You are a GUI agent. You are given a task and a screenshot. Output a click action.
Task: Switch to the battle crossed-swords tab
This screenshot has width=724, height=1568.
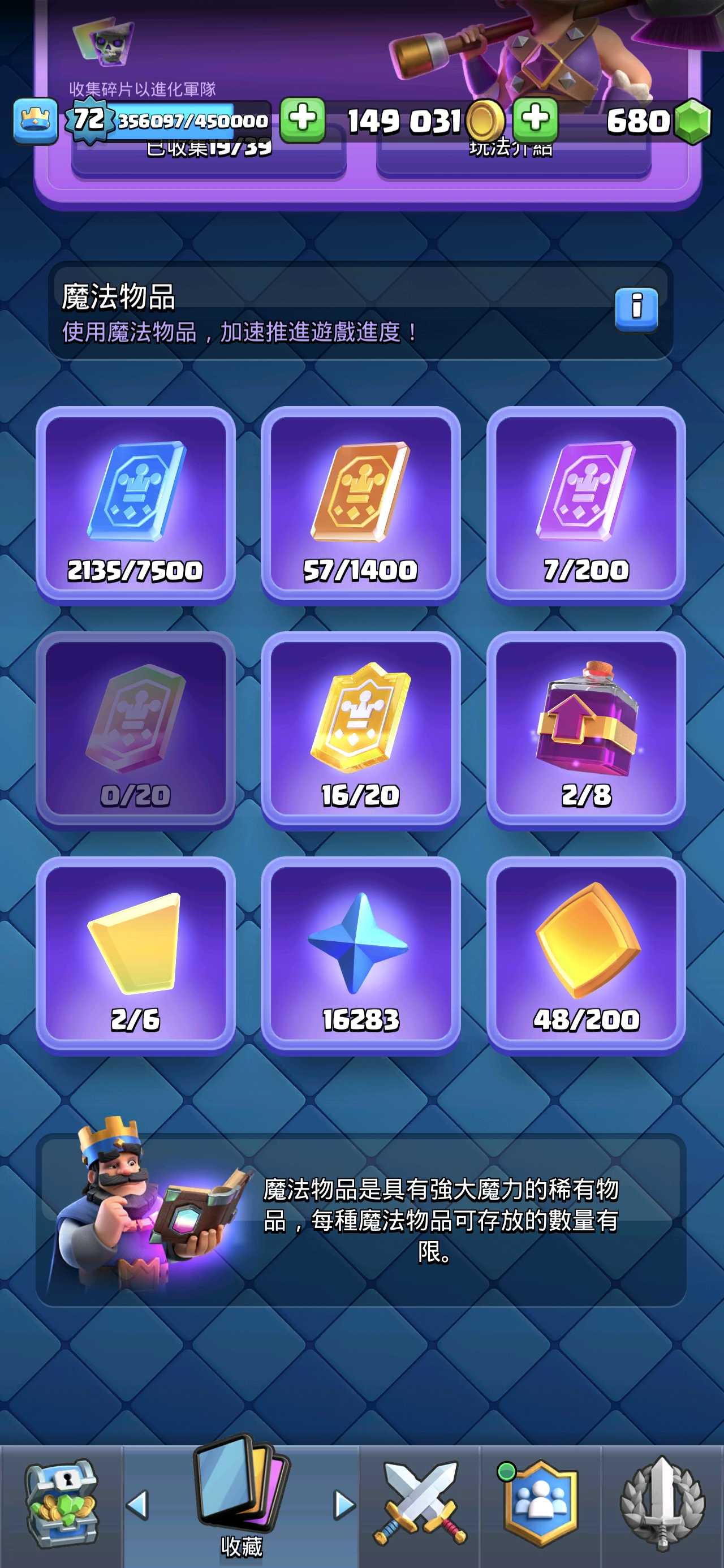[x=420, y=1505]
